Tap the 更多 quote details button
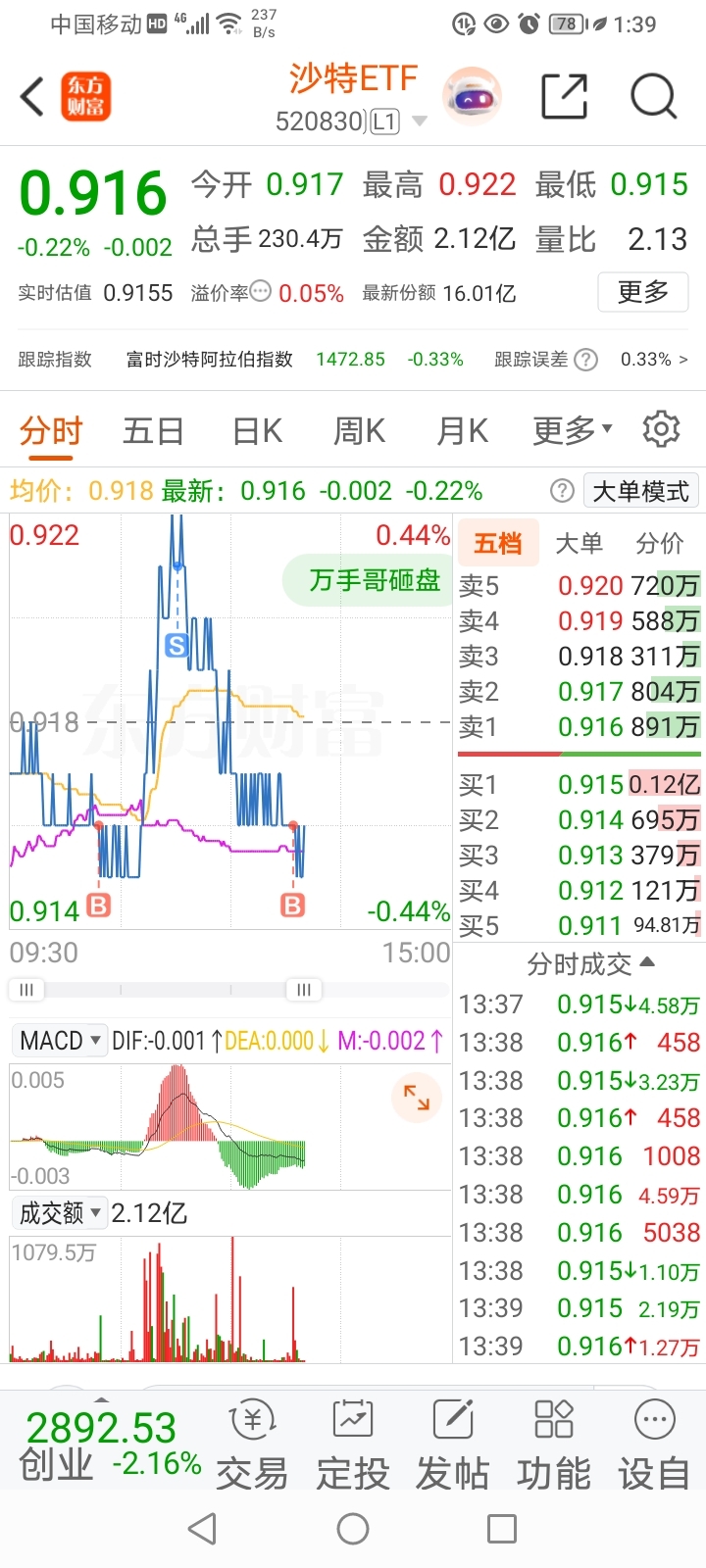The width and height of the screenshot is (706, 1568). click(642, 292)
